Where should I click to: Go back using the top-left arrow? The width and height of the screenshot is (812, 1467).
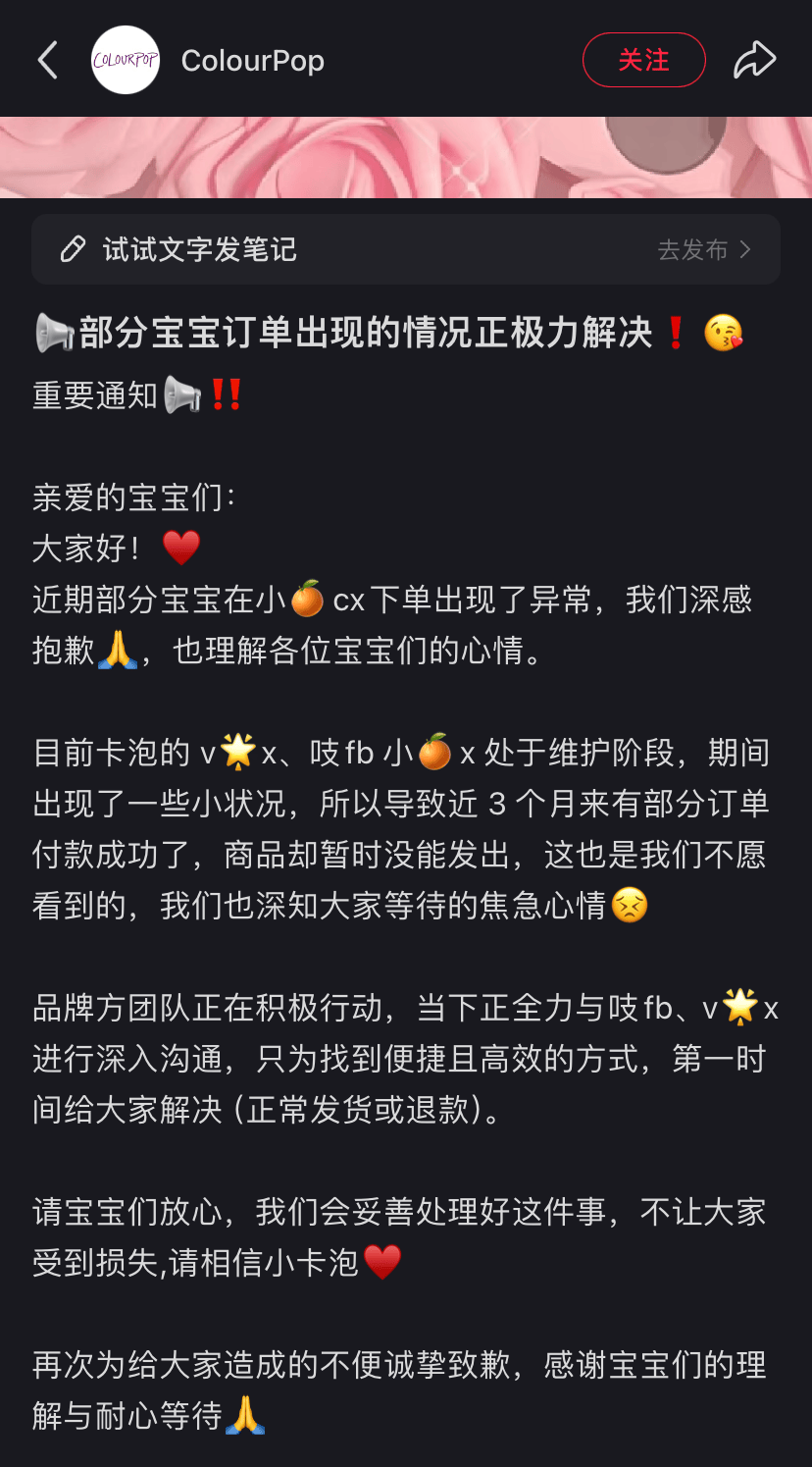click(48, 61)
